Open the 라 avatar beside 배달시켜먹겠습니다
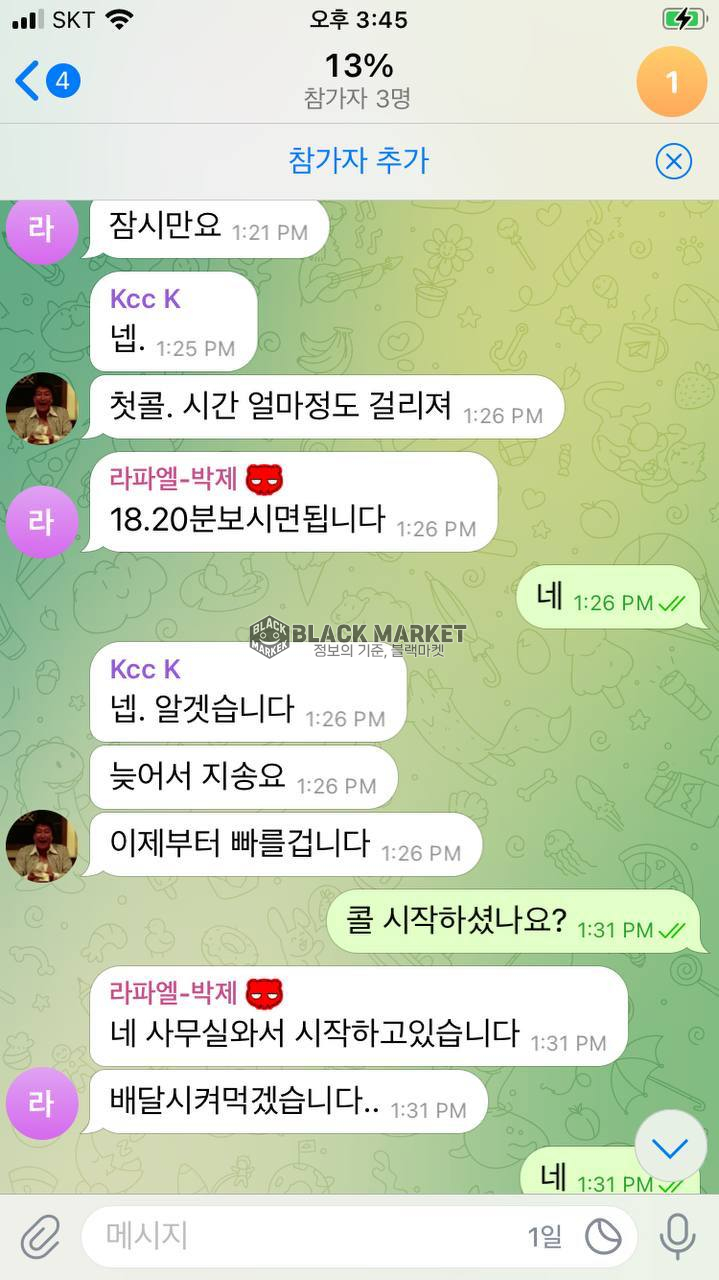Screen dimensions: 719x1280 pyautogui.click(x=41, y=1104)
